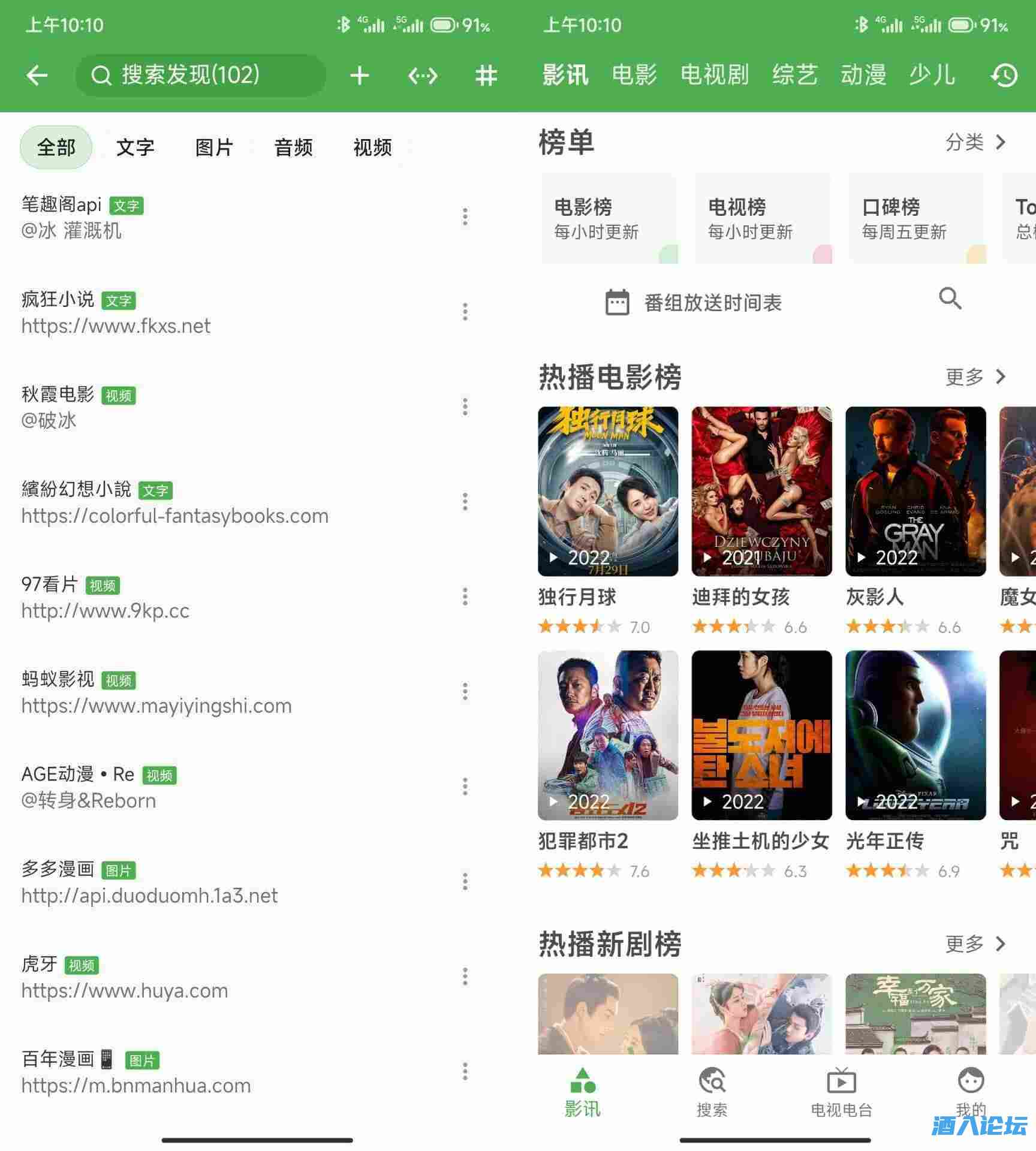Open the 笔趣阁api source
Viewport: 1036px width, 1151px height.
click(180, 217)
